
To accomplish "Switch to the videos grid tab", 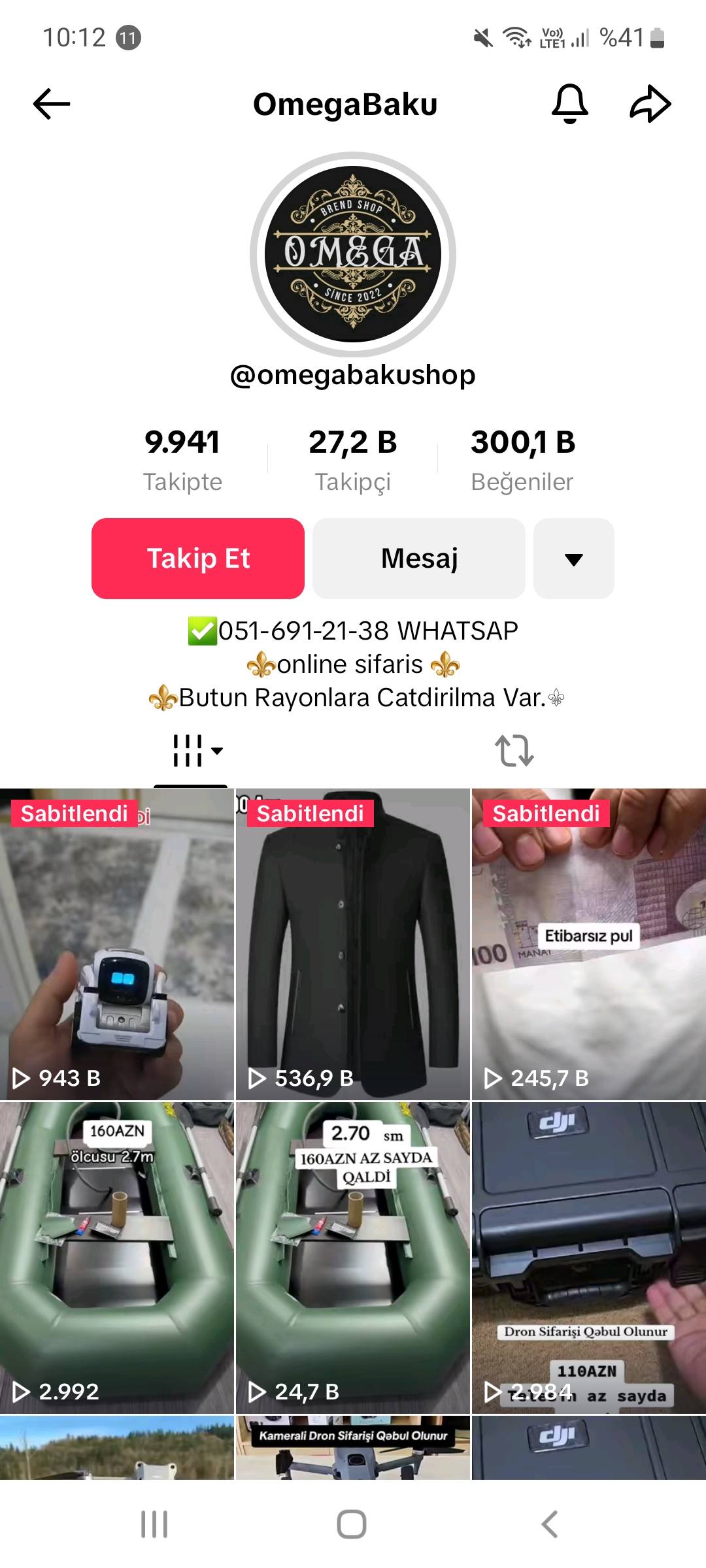I will (x=191, y=751).
